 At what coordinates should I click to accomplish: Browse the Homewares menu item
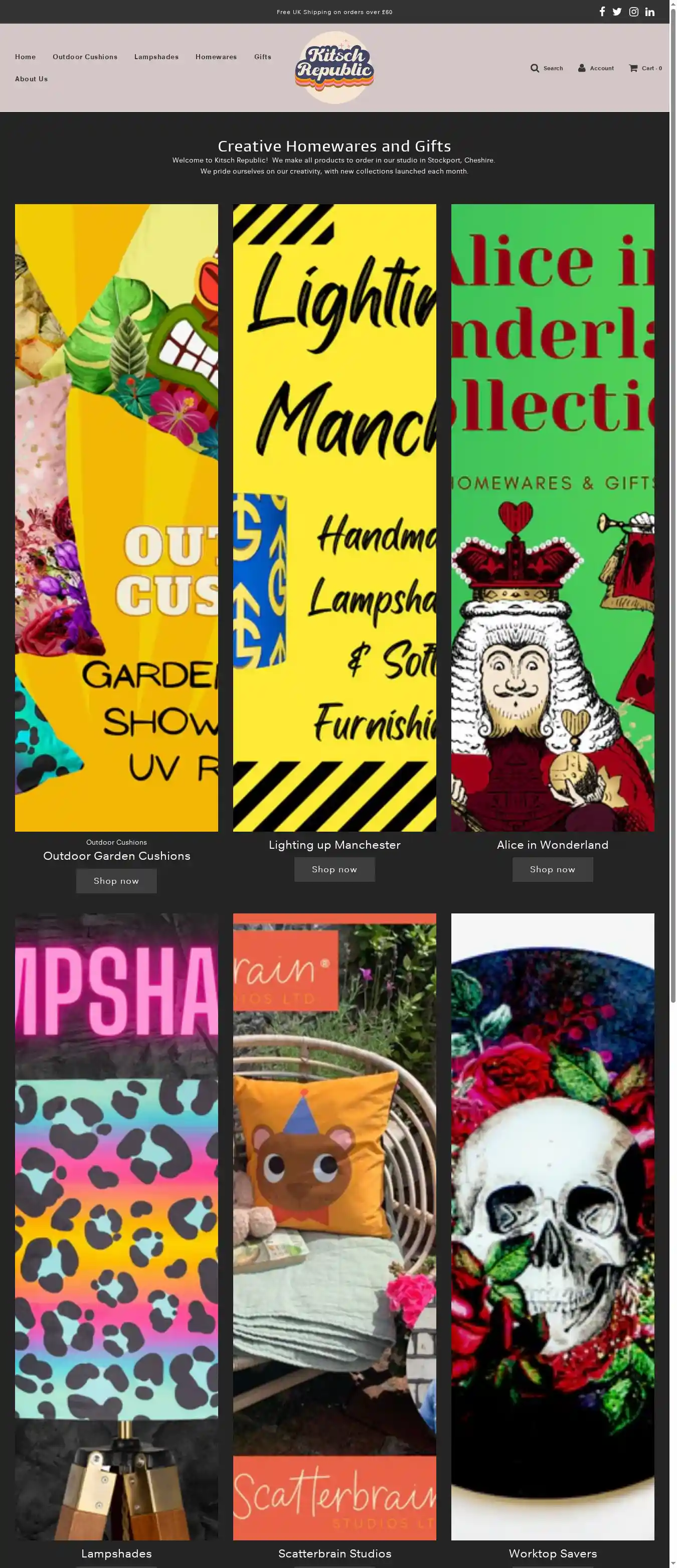point(216,57)
